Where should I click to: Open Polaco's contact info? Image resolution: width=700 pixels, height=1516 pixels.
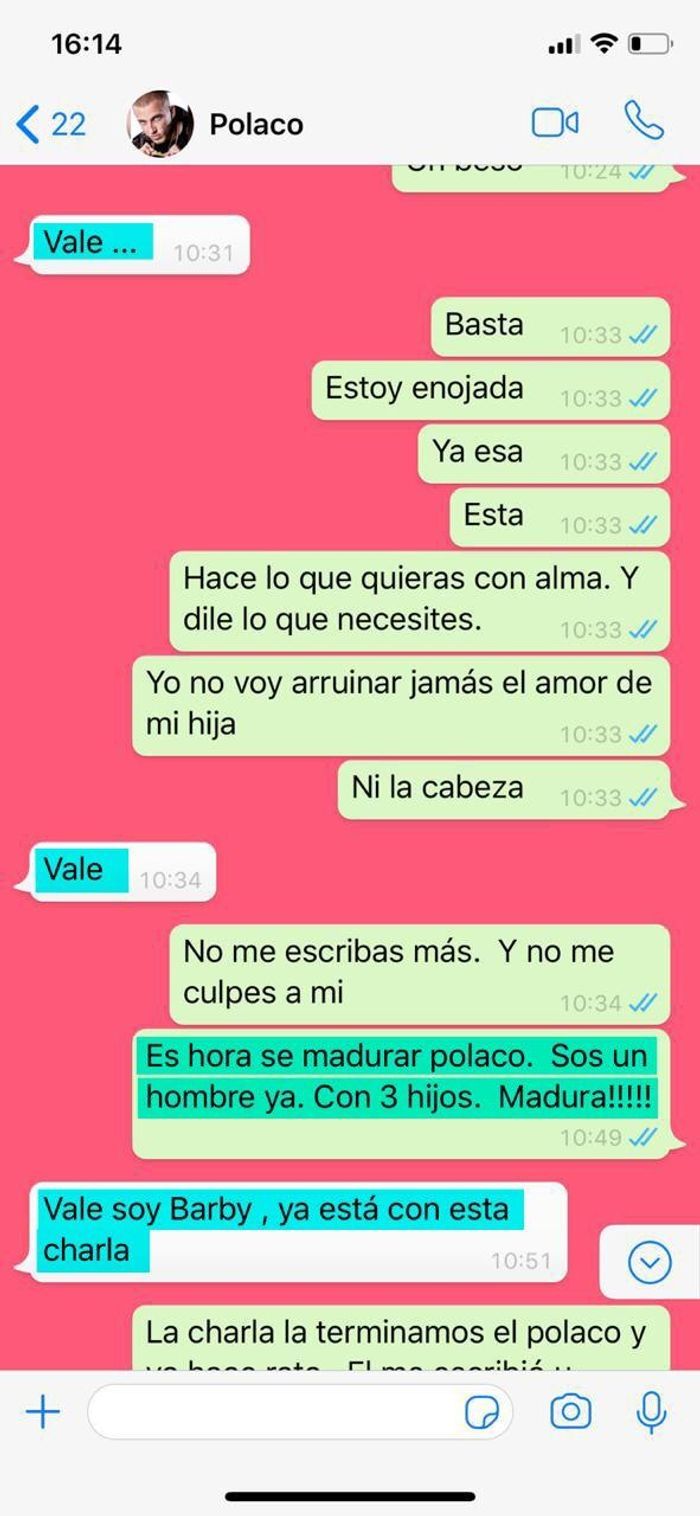[256, 124]
